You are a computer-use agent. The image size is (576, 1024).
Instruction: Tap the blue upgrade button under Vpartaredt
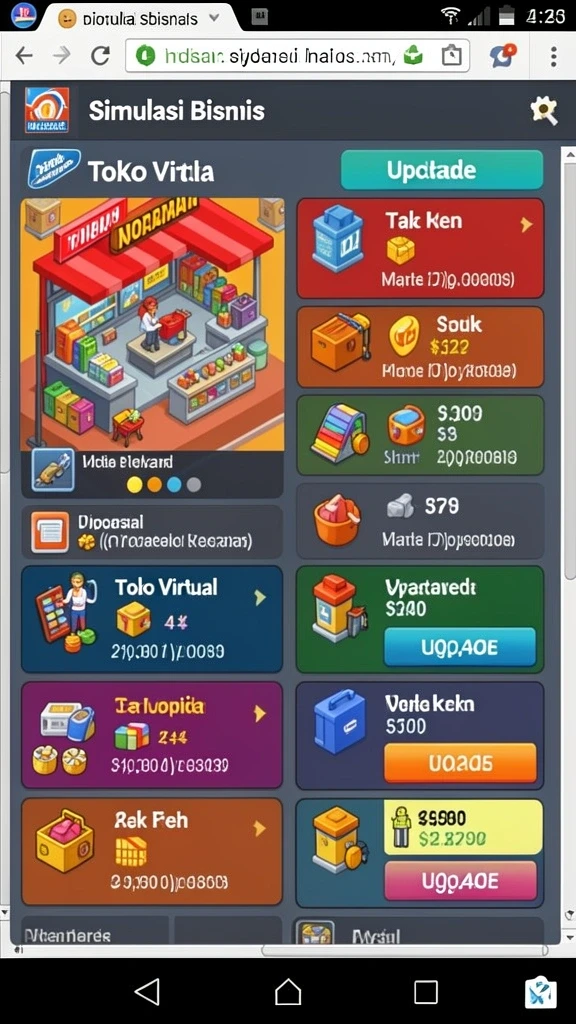click(460, 647)
